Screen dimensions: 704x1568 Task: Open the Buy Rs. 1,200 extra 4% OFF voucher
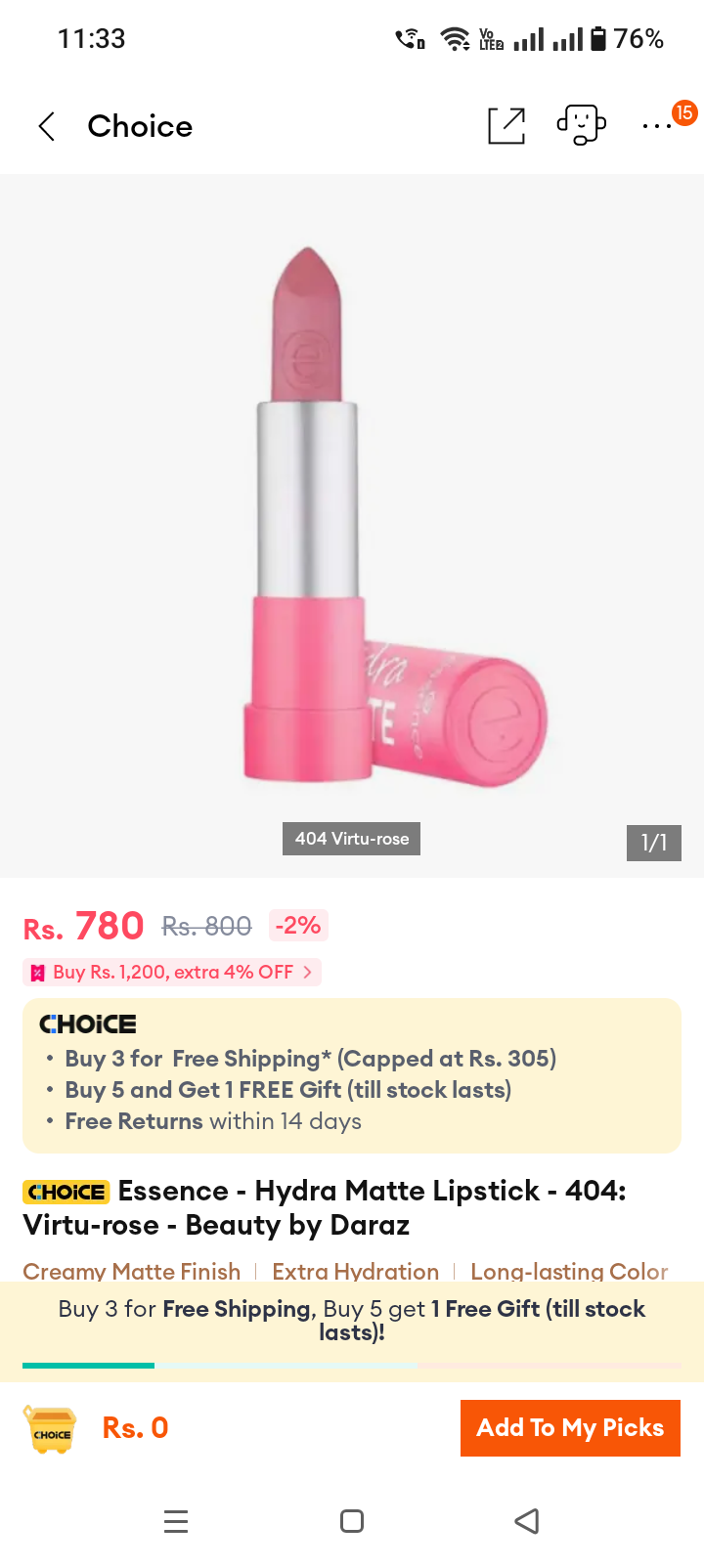tap(172, 972)
